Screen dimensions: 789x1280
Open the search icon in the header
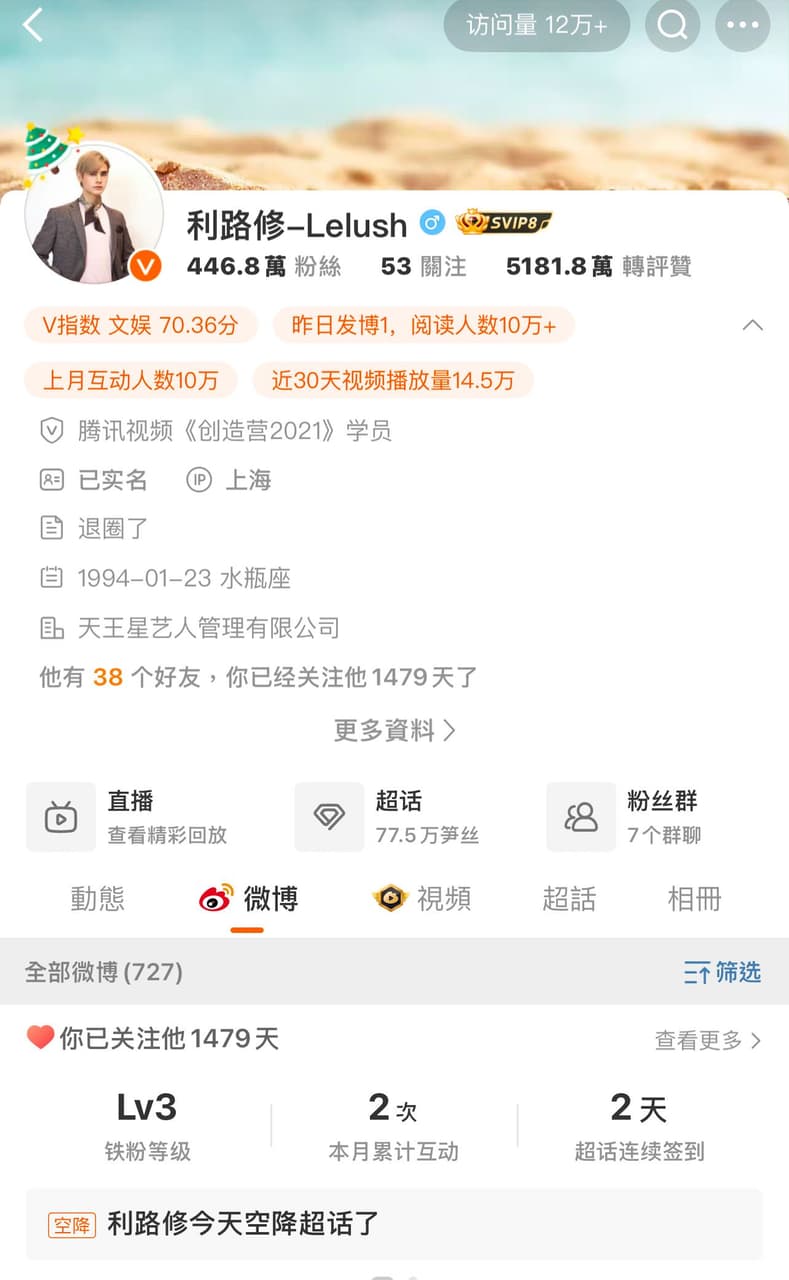[x=672, y=25]
